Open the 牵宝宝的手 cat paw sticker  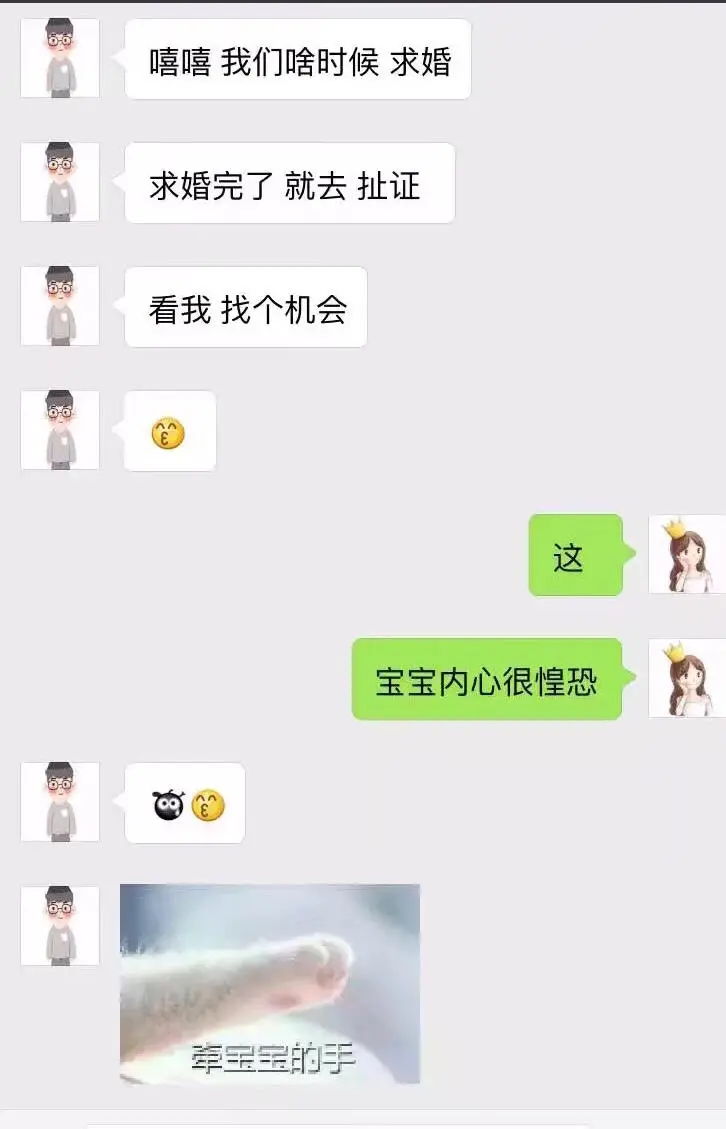[x=270, y=983]
